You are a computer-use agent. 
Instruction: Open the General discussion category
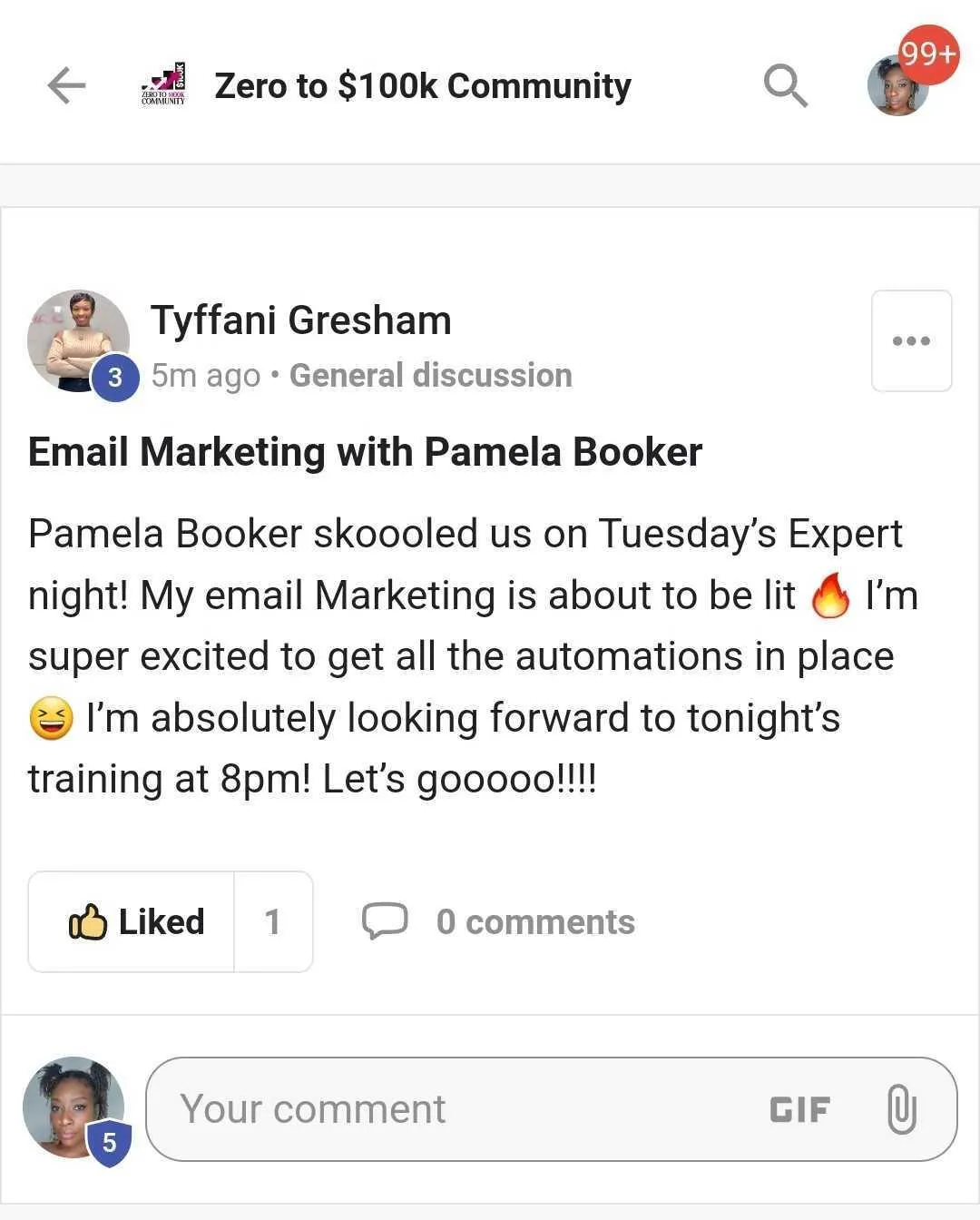coord(430,375)
